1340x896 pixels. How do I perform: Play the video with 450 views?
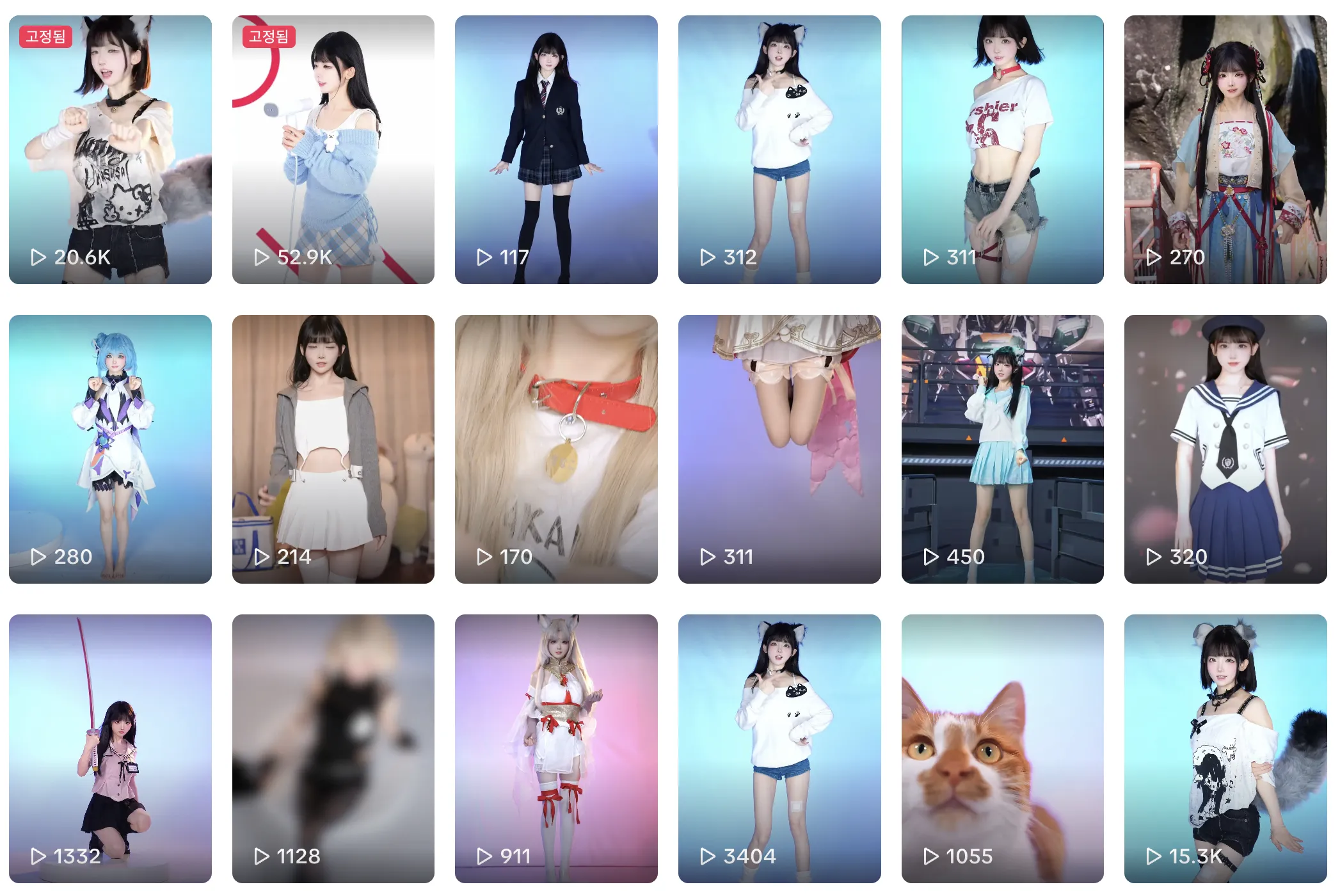(1002, 449)
